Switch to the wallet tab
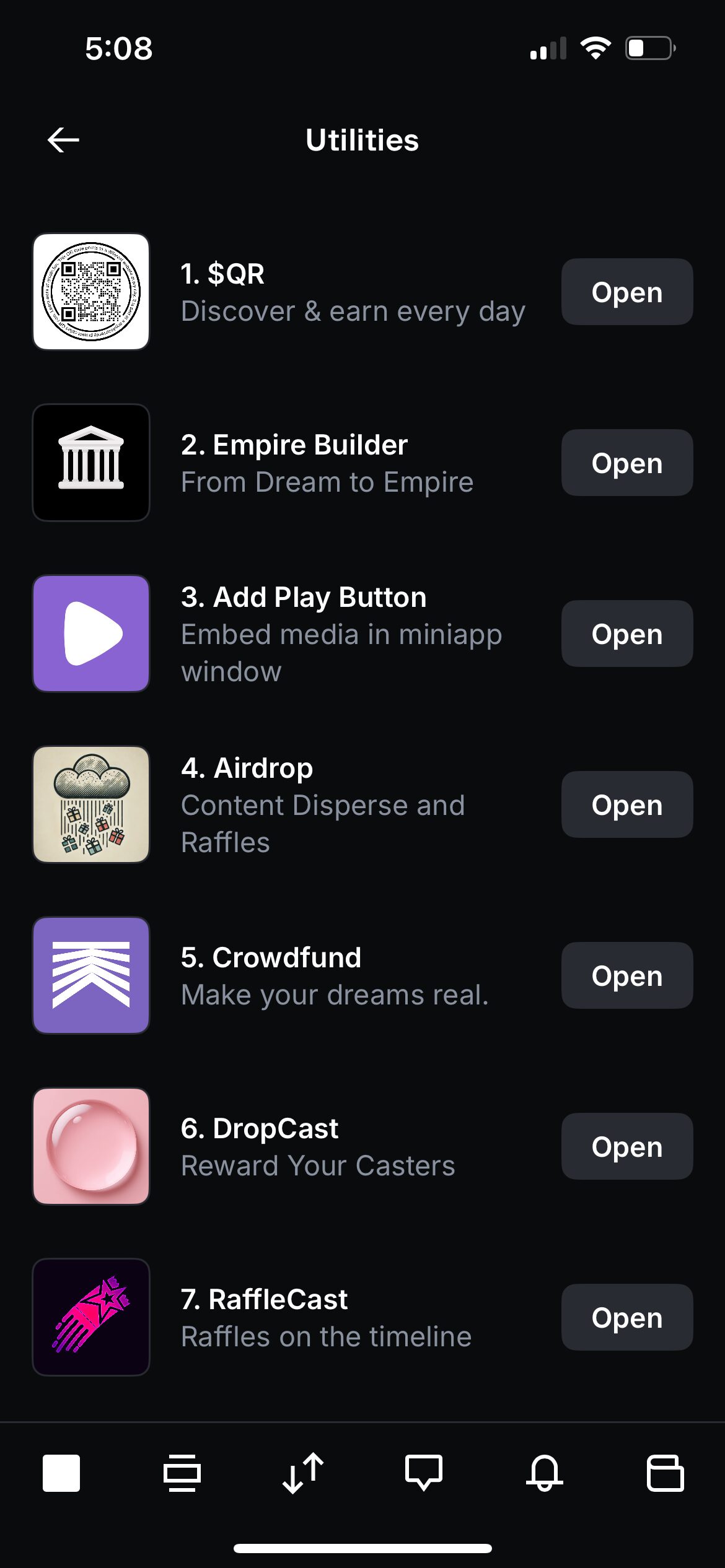 (665, 1473)
